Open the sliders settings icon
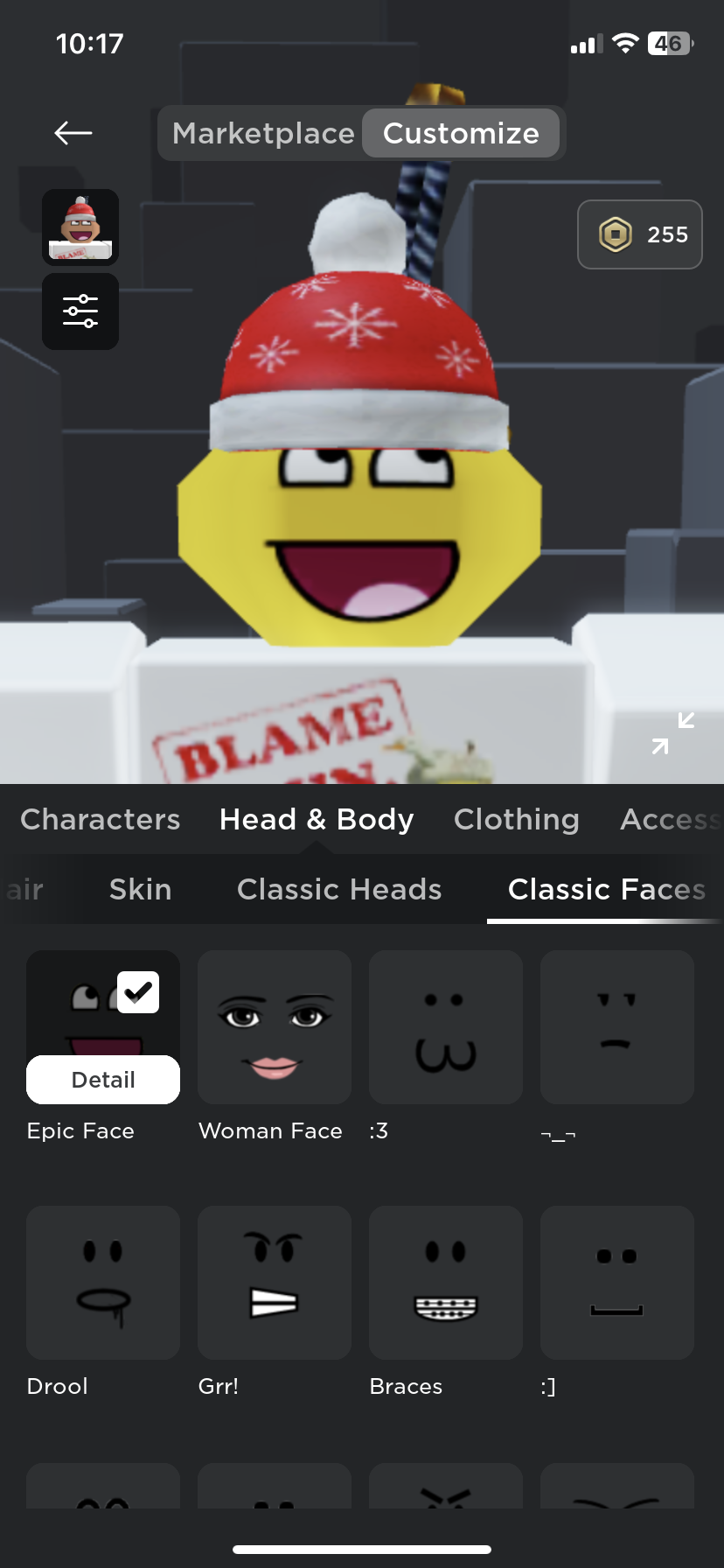This screenshot has height=1568, width=724. [x=80, y=311]
